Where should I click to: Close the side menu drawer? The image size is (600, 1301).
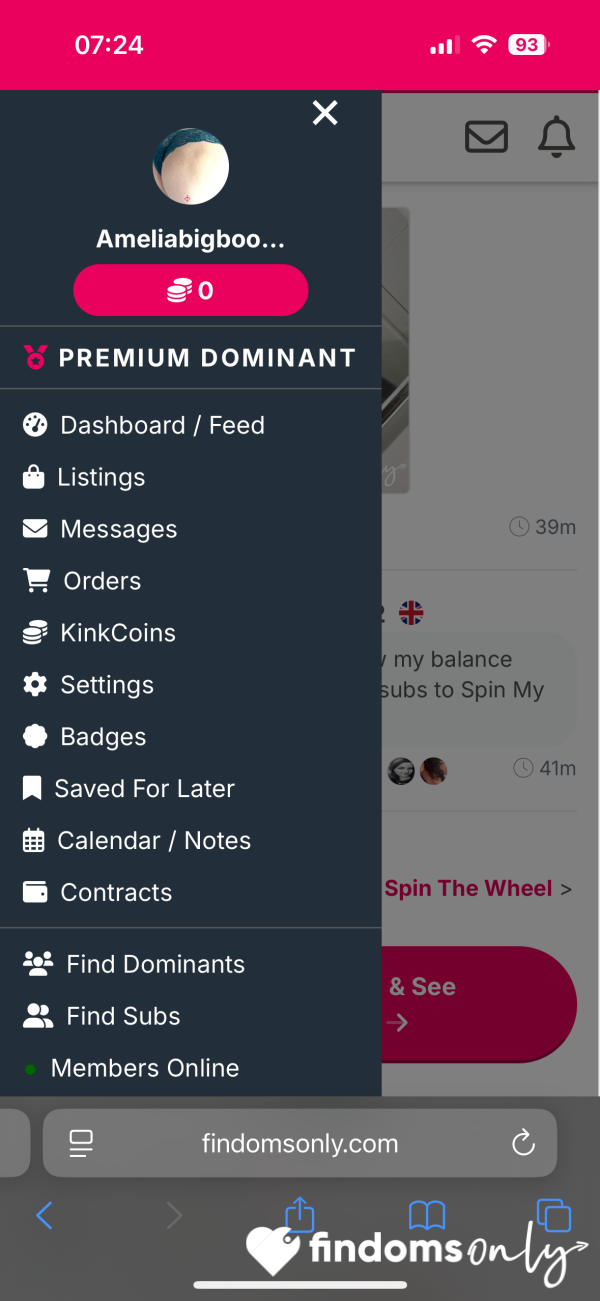point(325,113)
